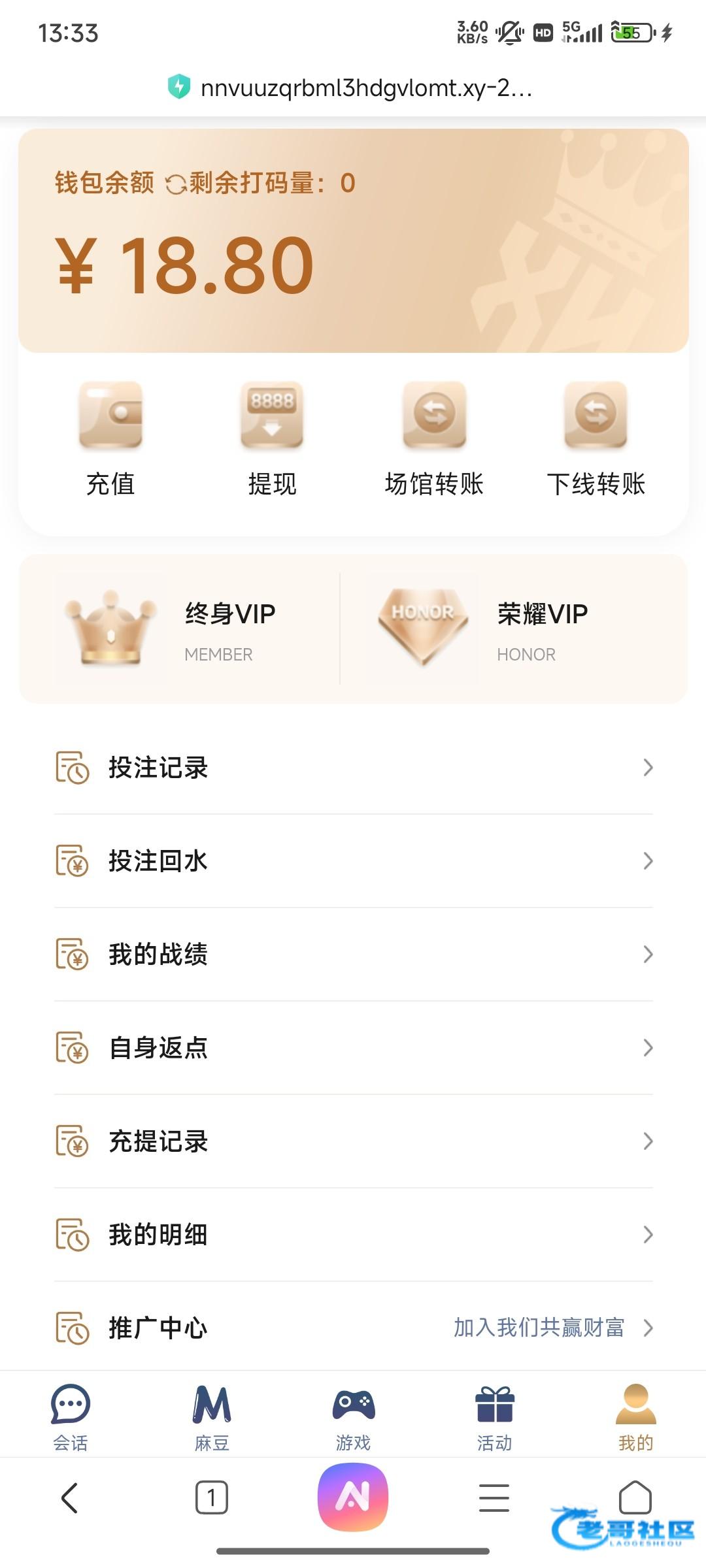Open 投注回水 row
Image resolution: width=706 pixels, height=1568 pixels.
point(353,861)
